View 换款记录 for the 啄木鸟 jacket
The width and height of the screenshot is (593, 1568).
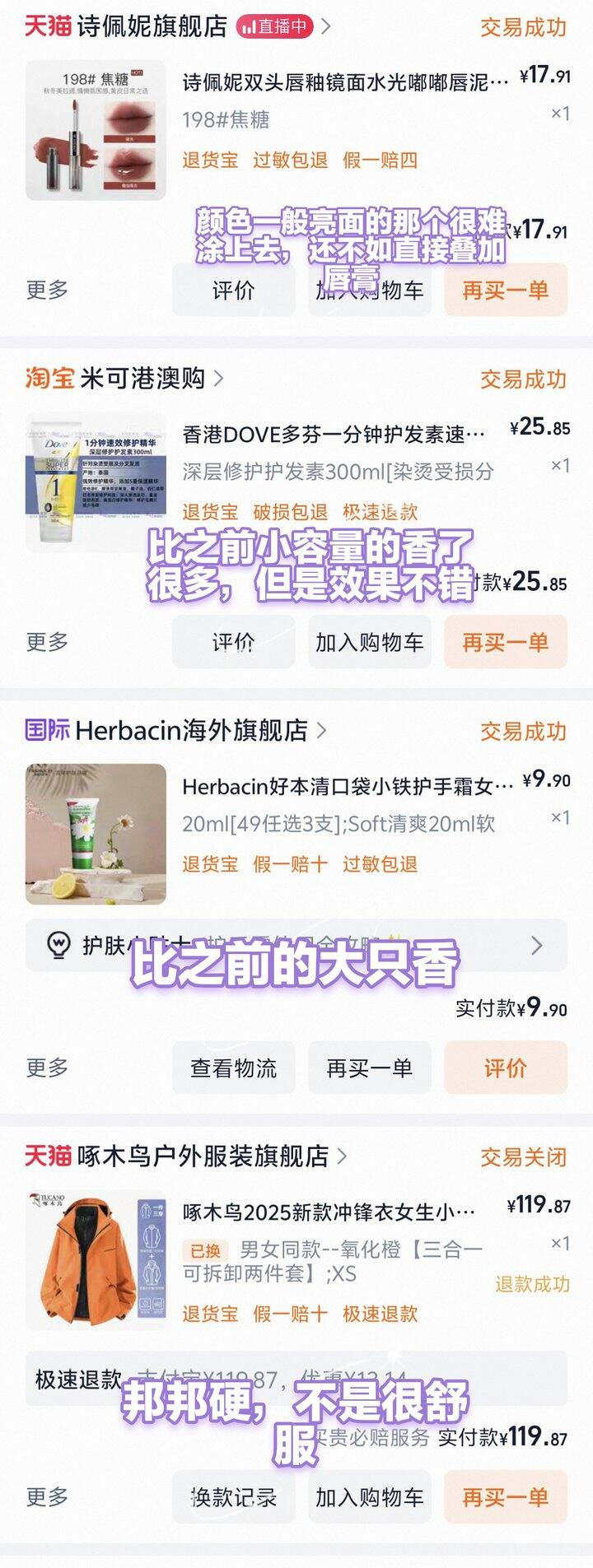tap(233, 1497)
